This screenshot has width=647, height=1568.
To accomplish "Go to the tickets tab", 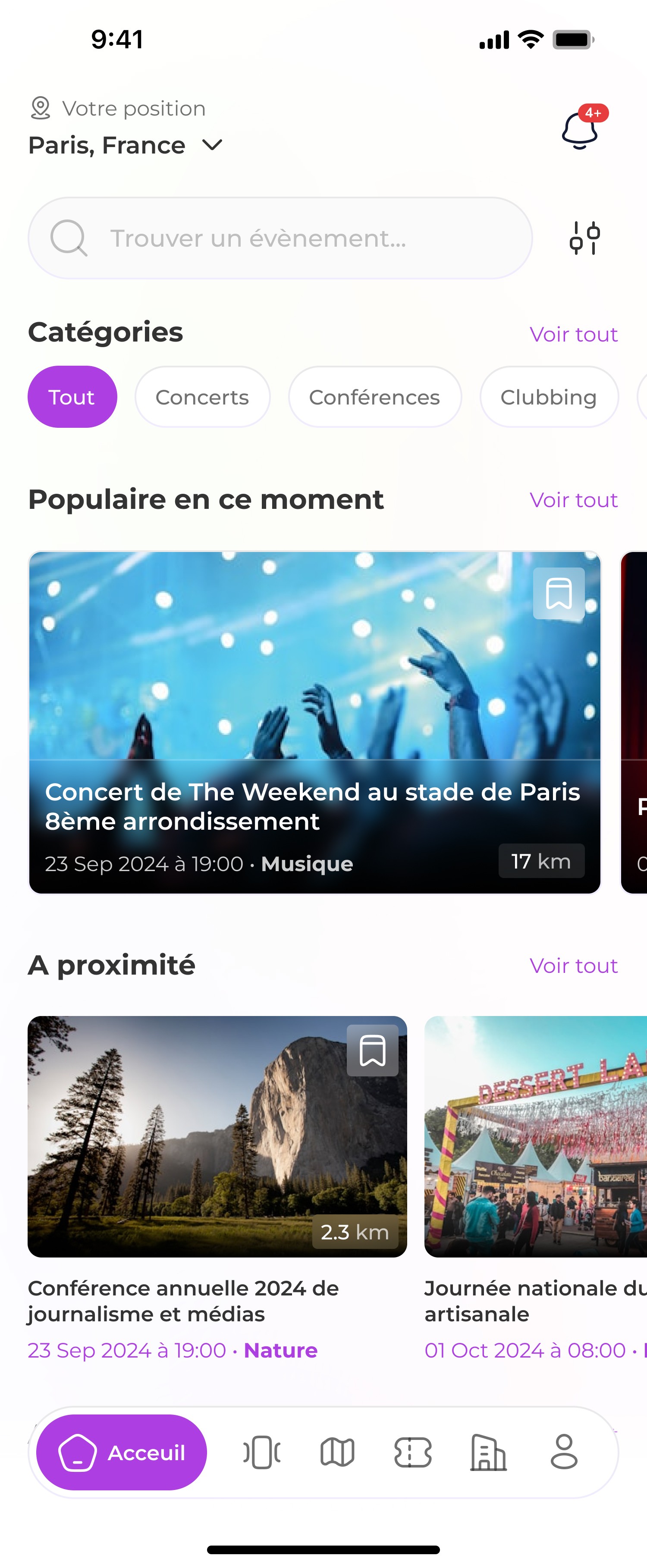I will 413,1452.
